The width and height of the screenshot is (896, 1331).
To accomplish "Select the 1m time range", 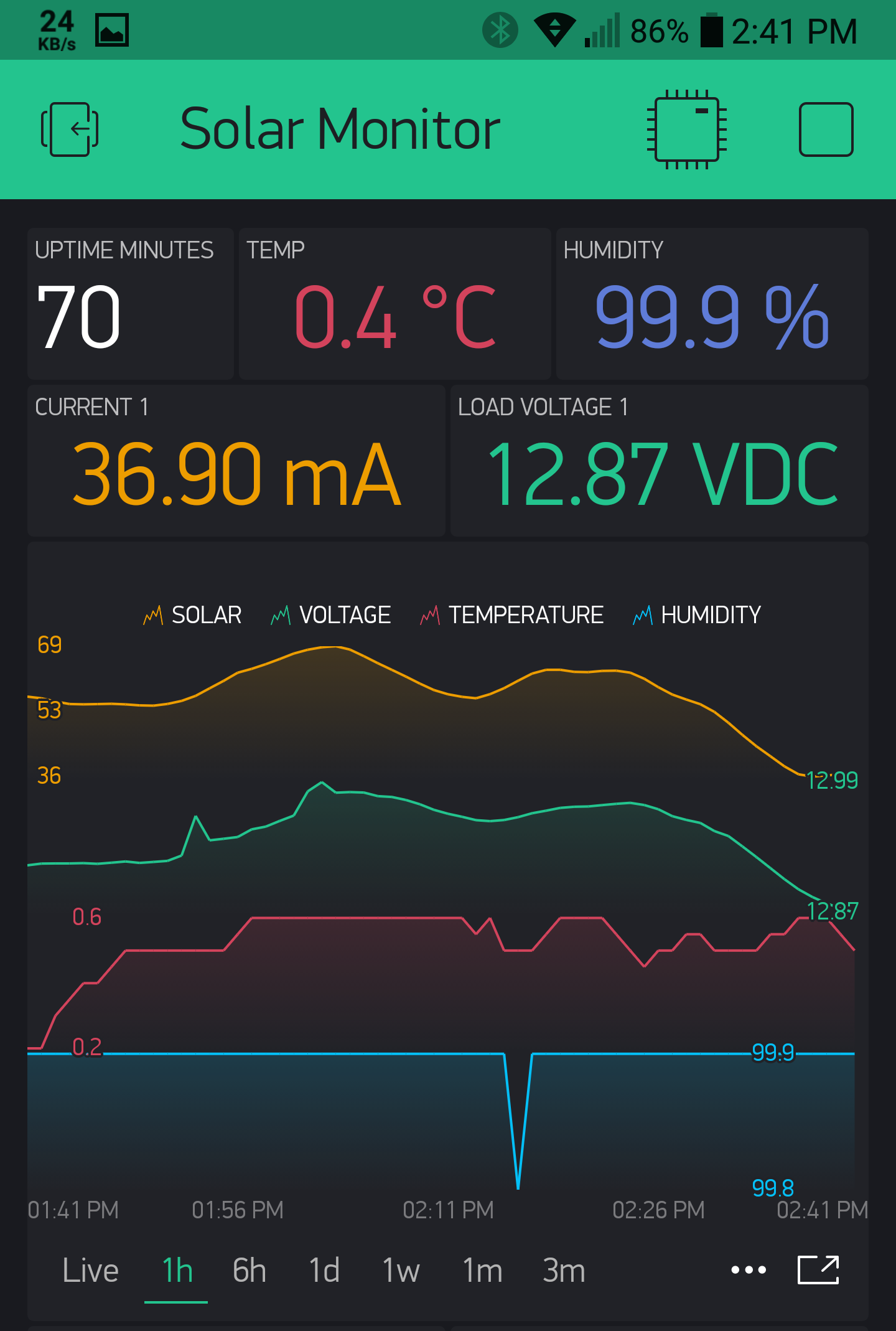I will tap(482, 1270).
